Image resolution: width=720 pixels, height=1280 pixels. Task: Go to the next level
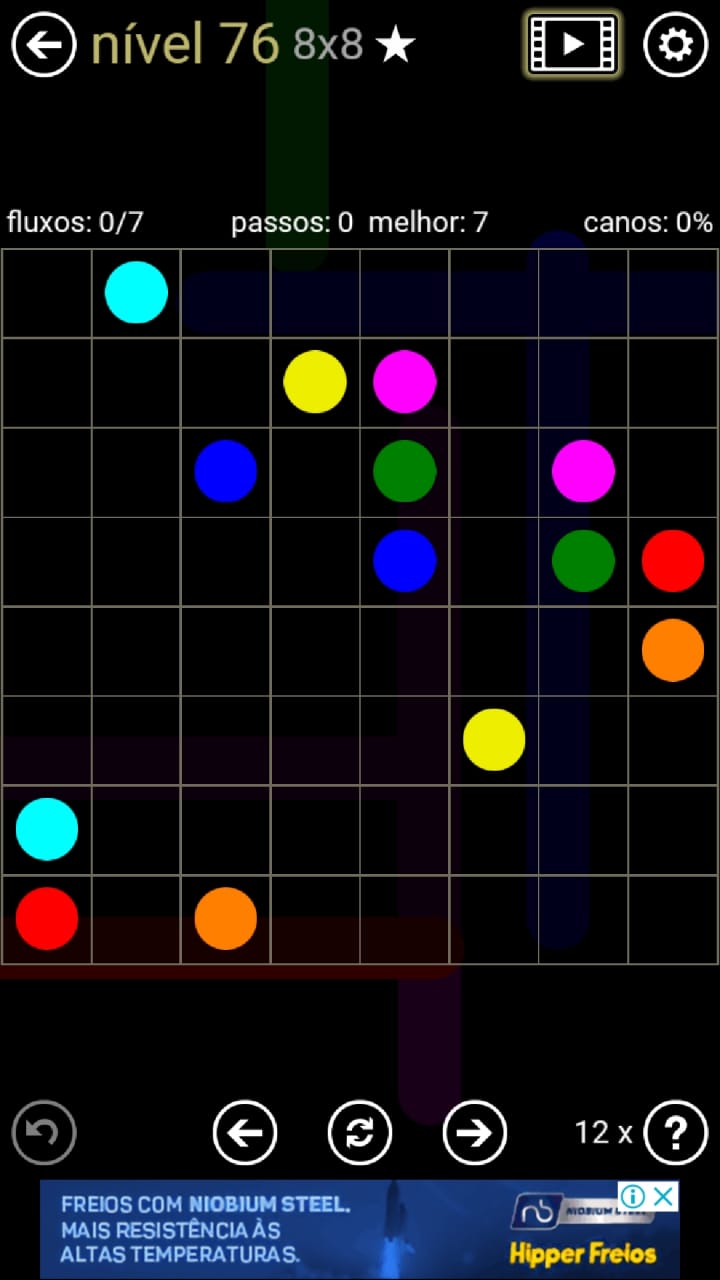pos(475,1133)
